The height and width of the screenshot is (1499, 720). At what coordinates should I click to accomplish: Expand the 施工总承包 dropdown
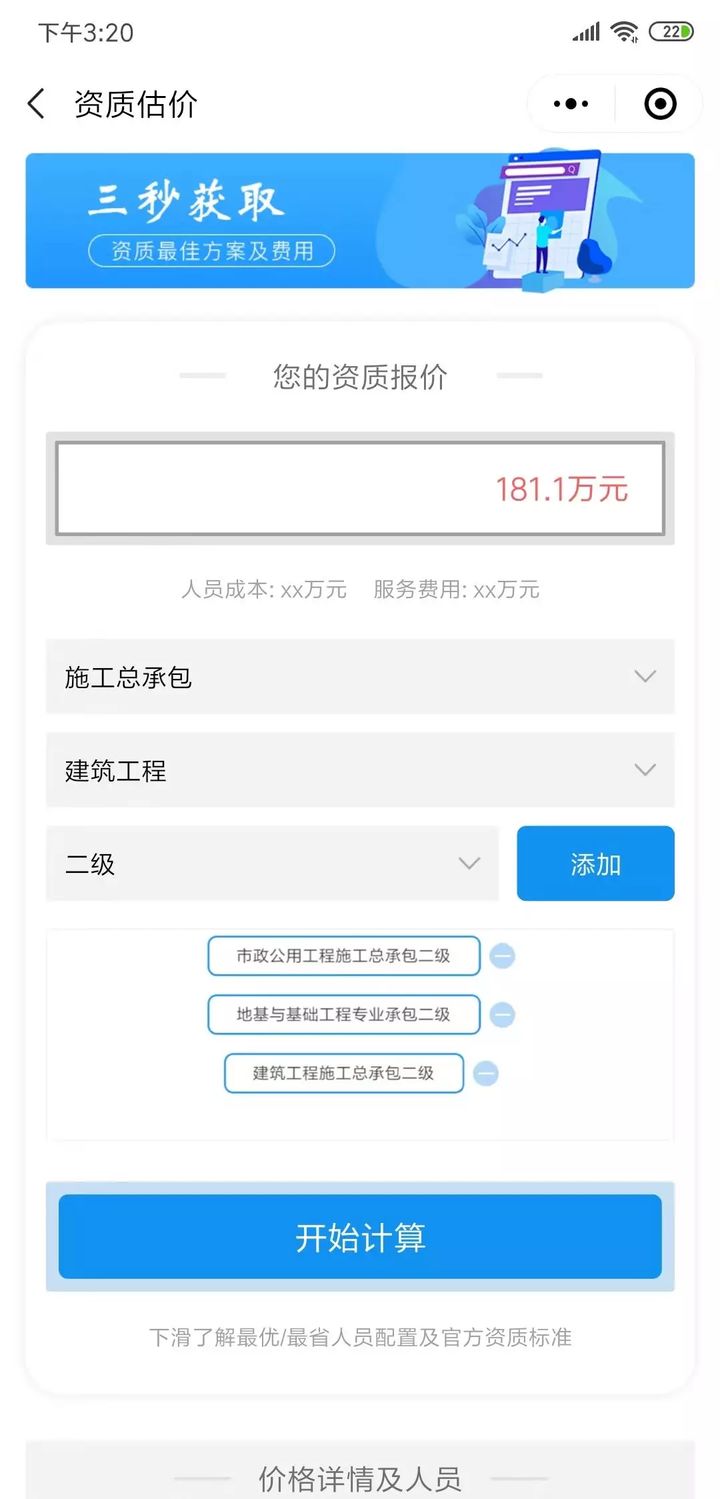point(360,677)
